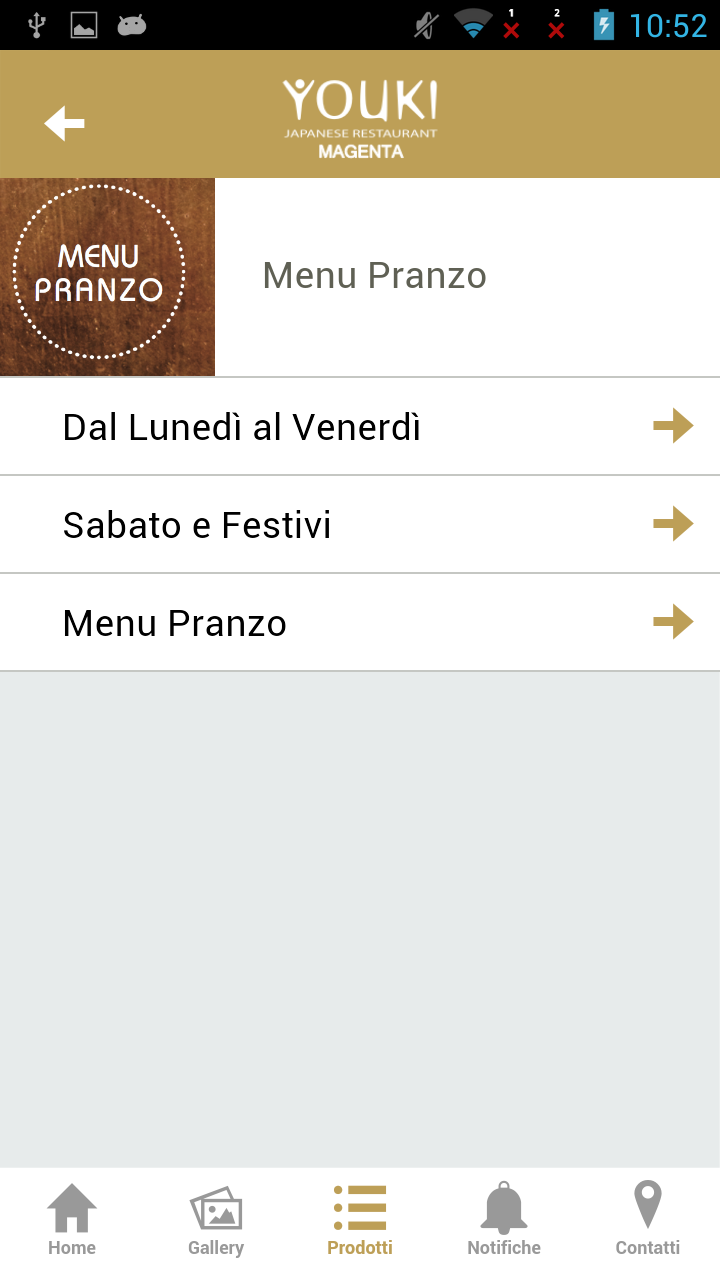
Task: Go back using the header arrow
Action: pos(65,124)
